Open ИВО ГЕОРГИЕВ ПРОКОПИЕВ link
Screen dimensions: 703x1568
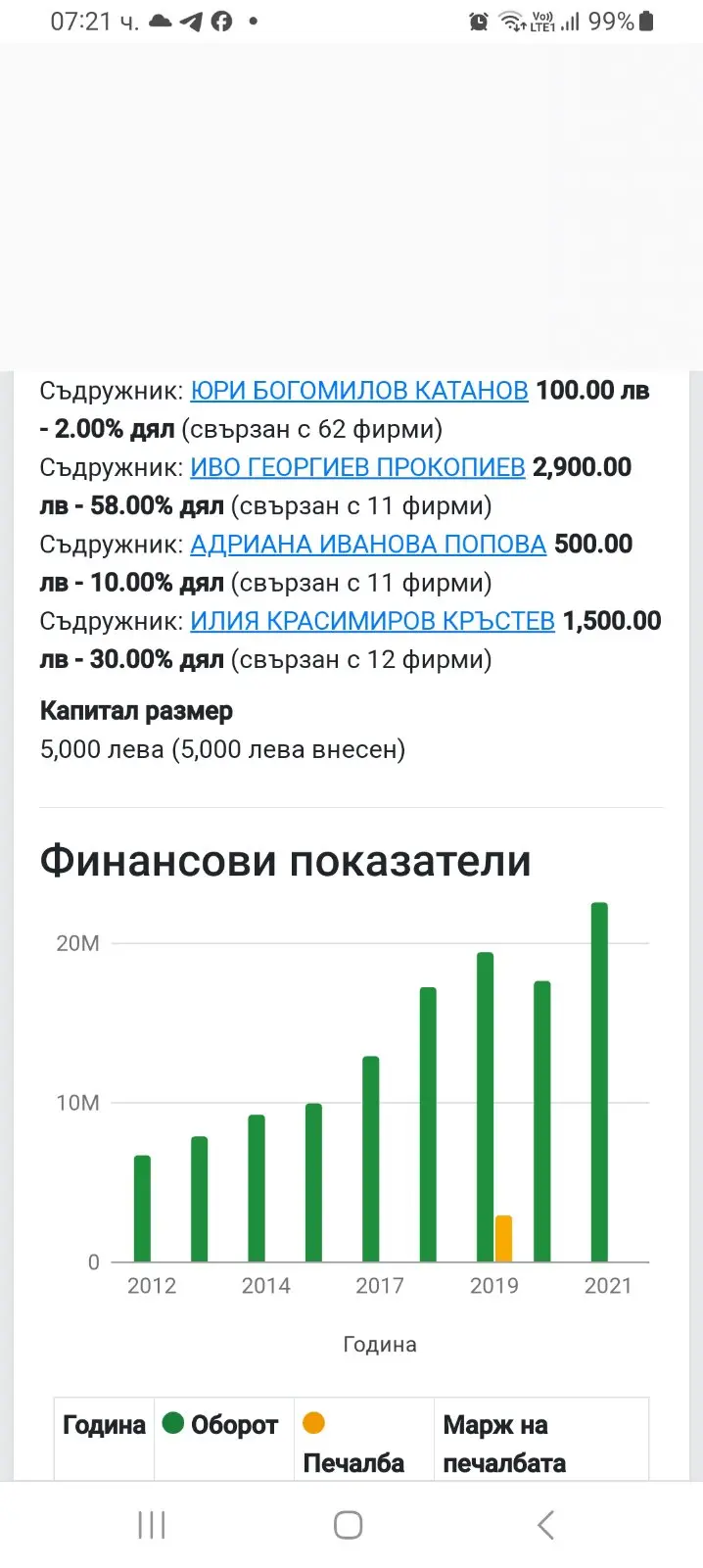pos(357,468)
